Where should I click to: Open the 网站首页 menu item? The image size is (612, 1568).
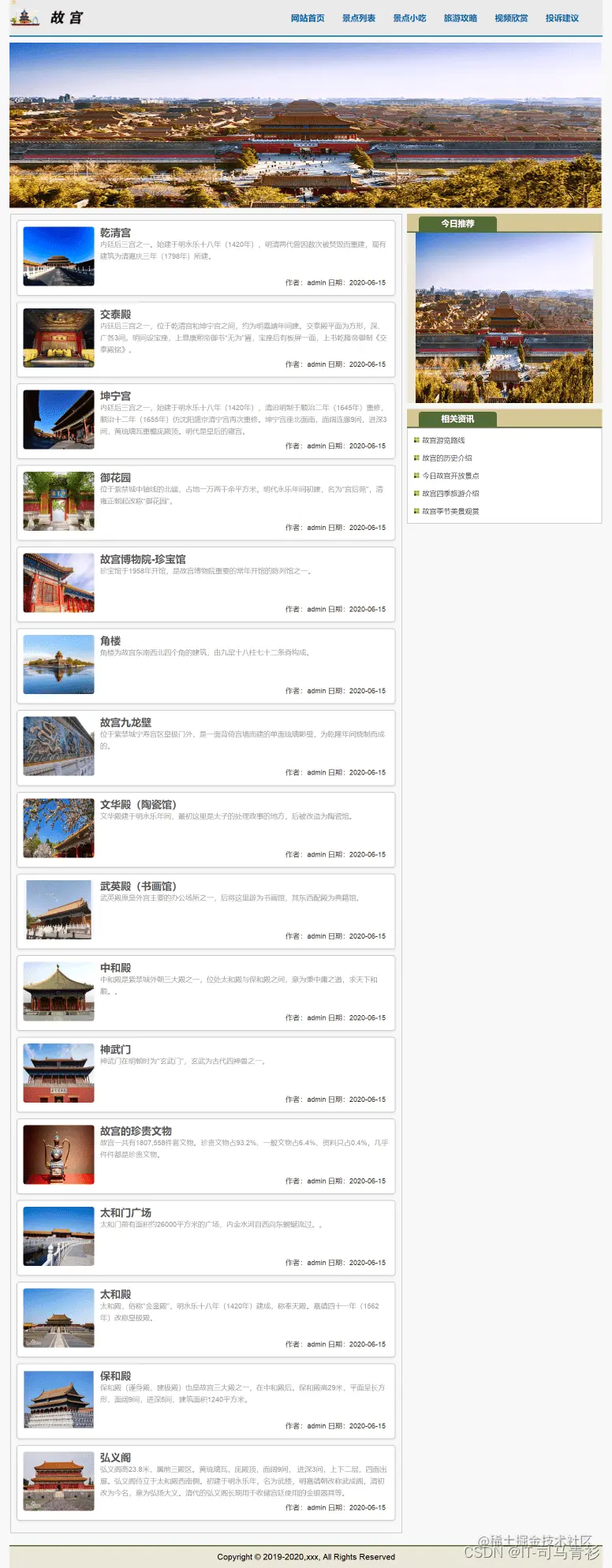307,17
